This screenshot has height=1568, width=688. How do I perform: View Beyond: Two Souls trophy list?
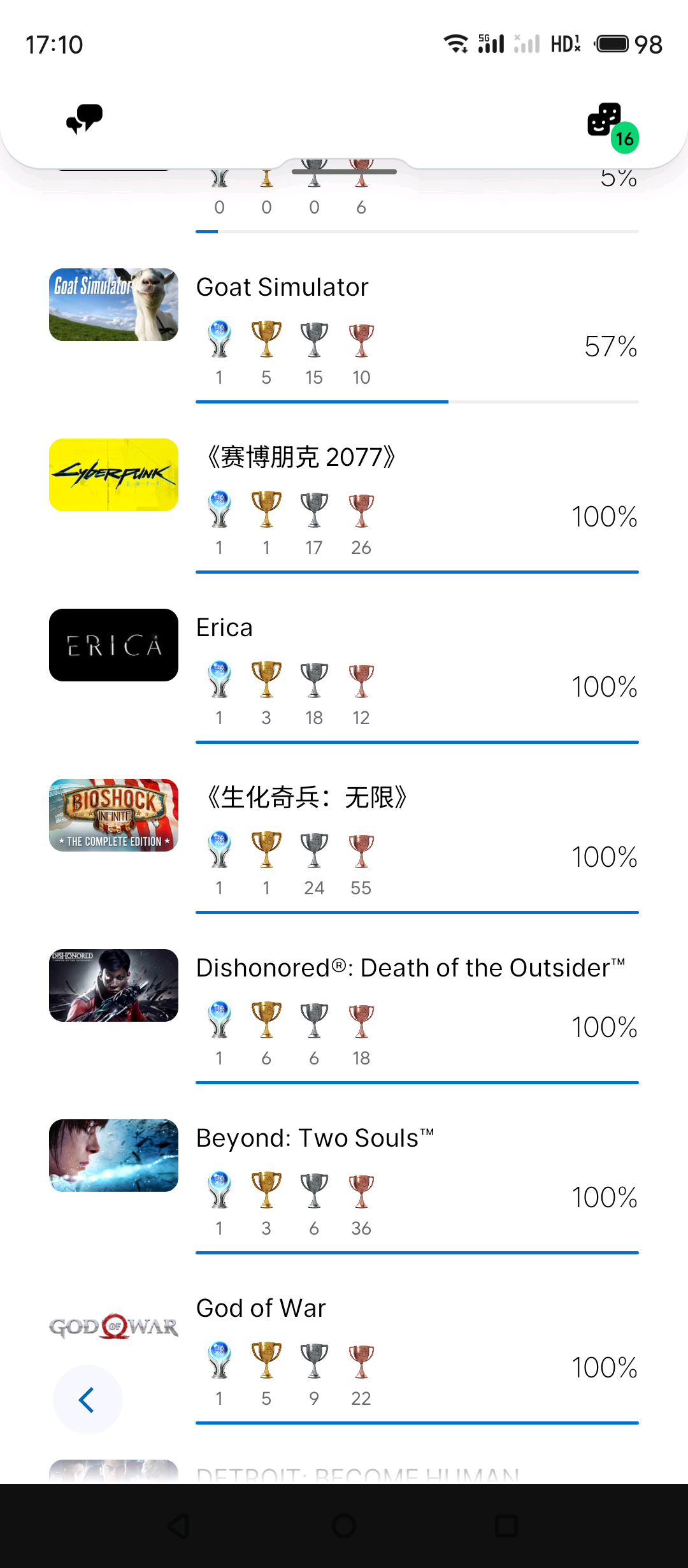coord(344,1183)
